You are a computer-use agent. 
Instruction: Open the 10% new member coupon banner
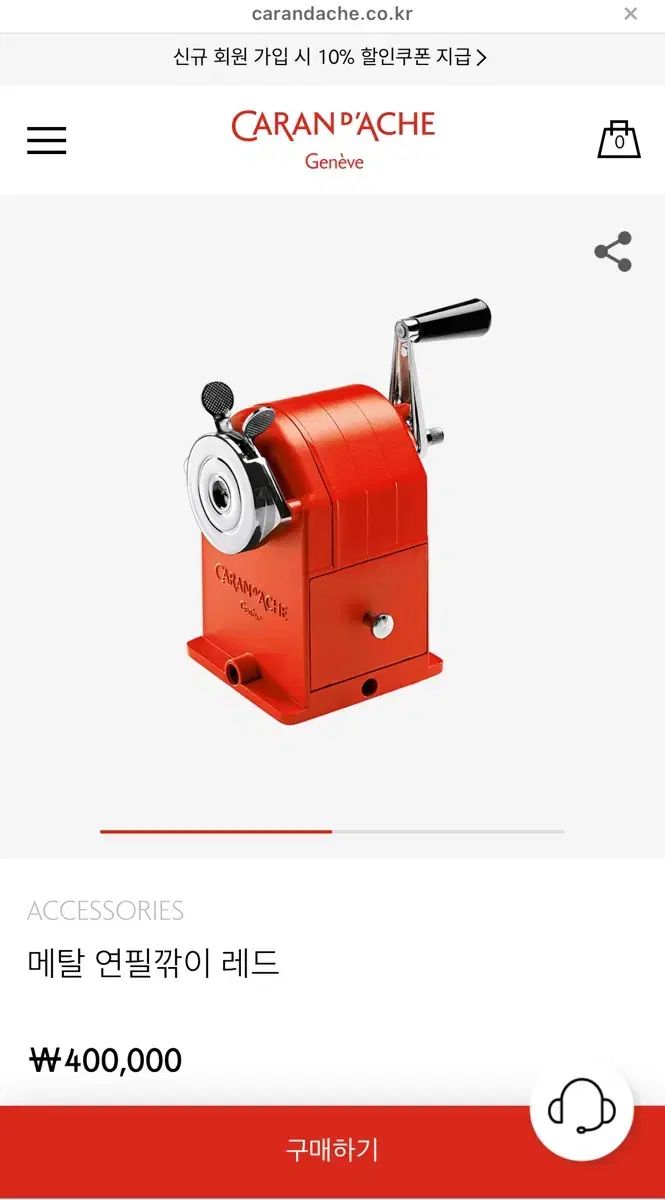(x=331, y=58)
